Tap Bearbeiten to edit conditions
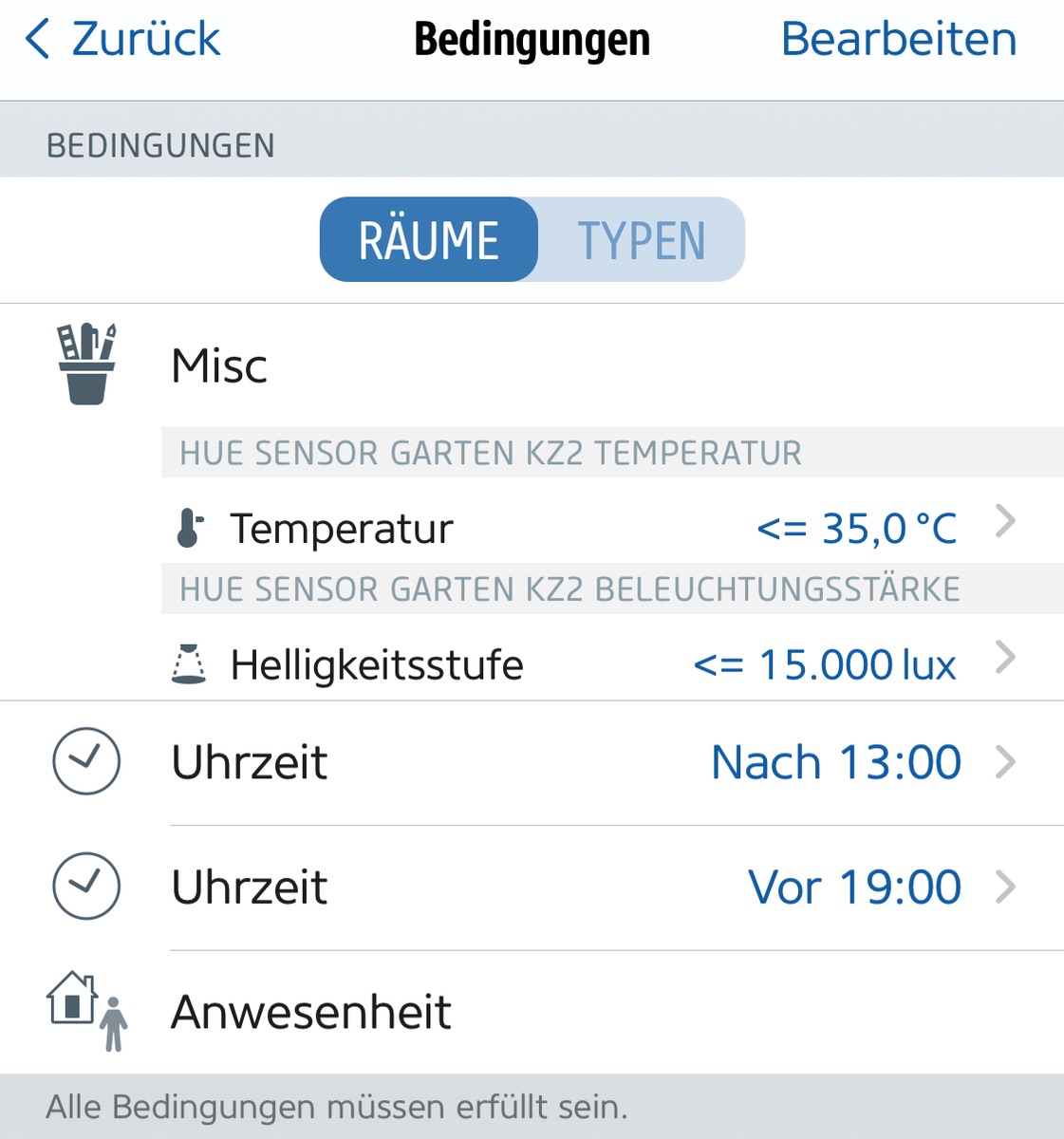1064x1139 pixels. [x=898, y=40]
